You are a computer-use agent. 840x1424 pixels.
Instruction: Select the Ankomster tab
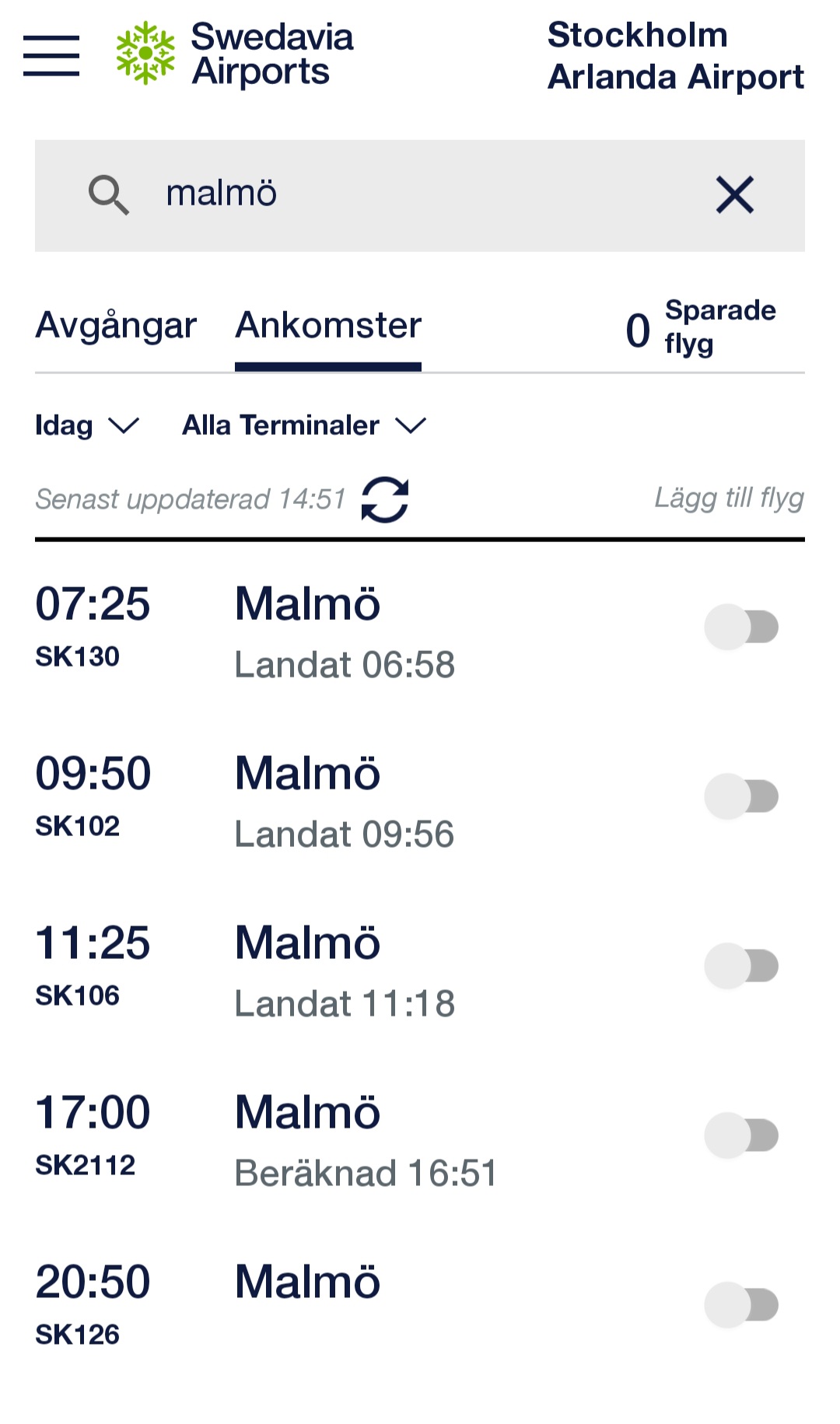[x=328, y=327]
